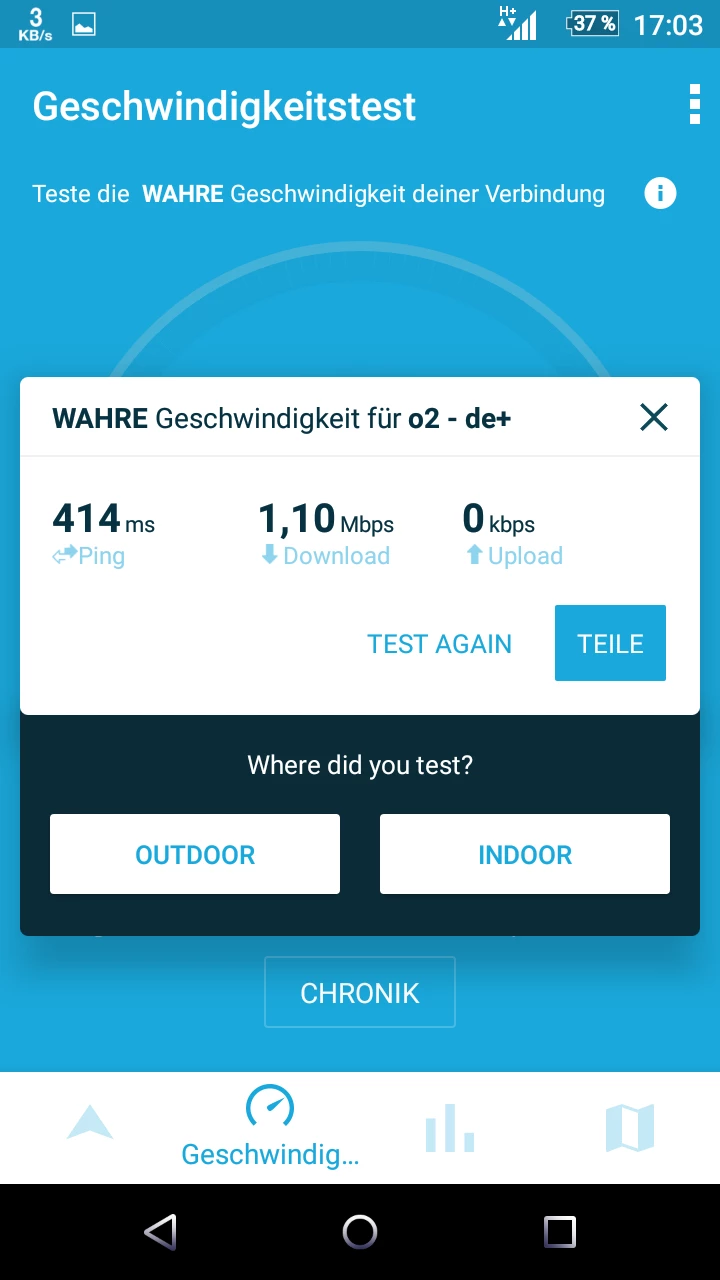
Task: Switch to the Geschwindigkeit tab
Action: (x=270, y=1127)
